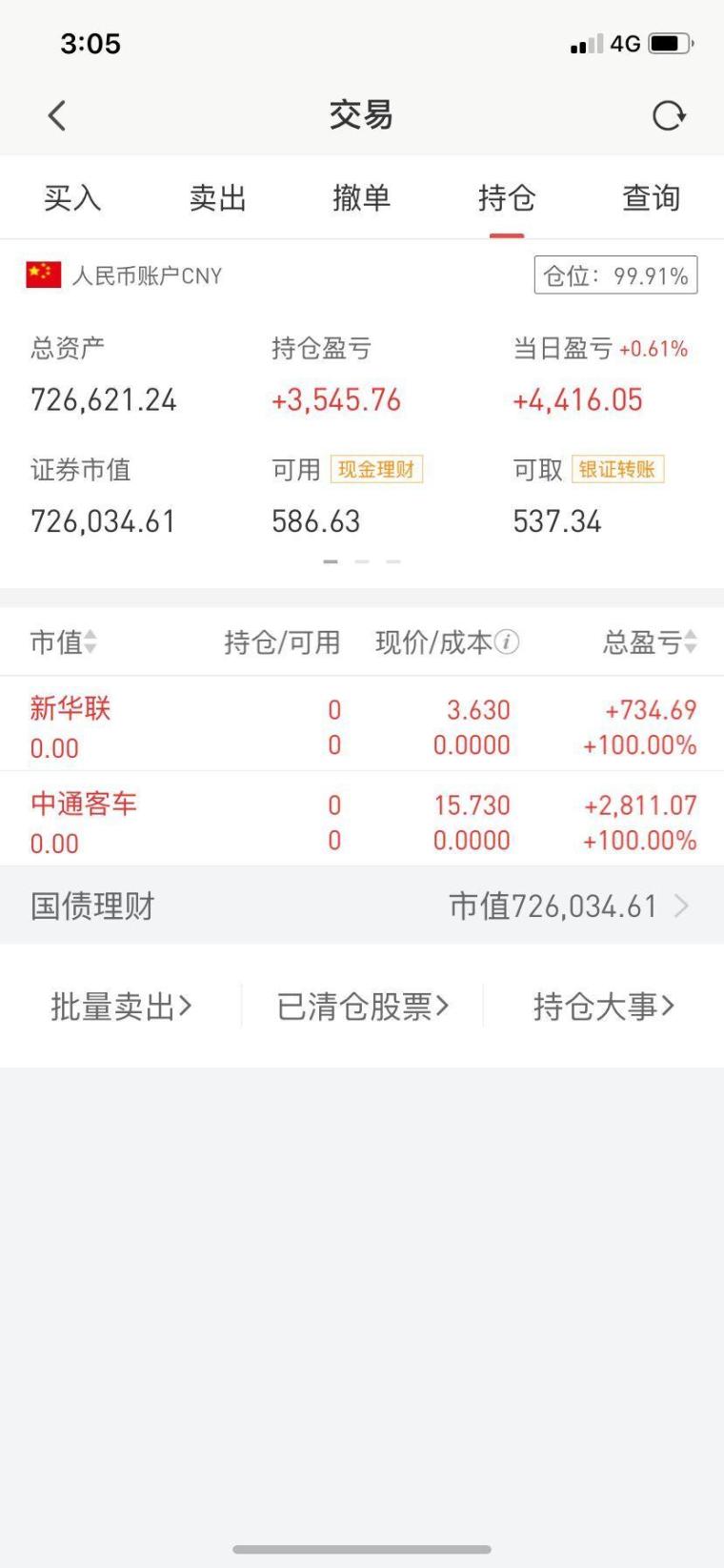Open the 新华联 holding row
This screenshot has width=724, height=1568.
[x=362, y=724]
